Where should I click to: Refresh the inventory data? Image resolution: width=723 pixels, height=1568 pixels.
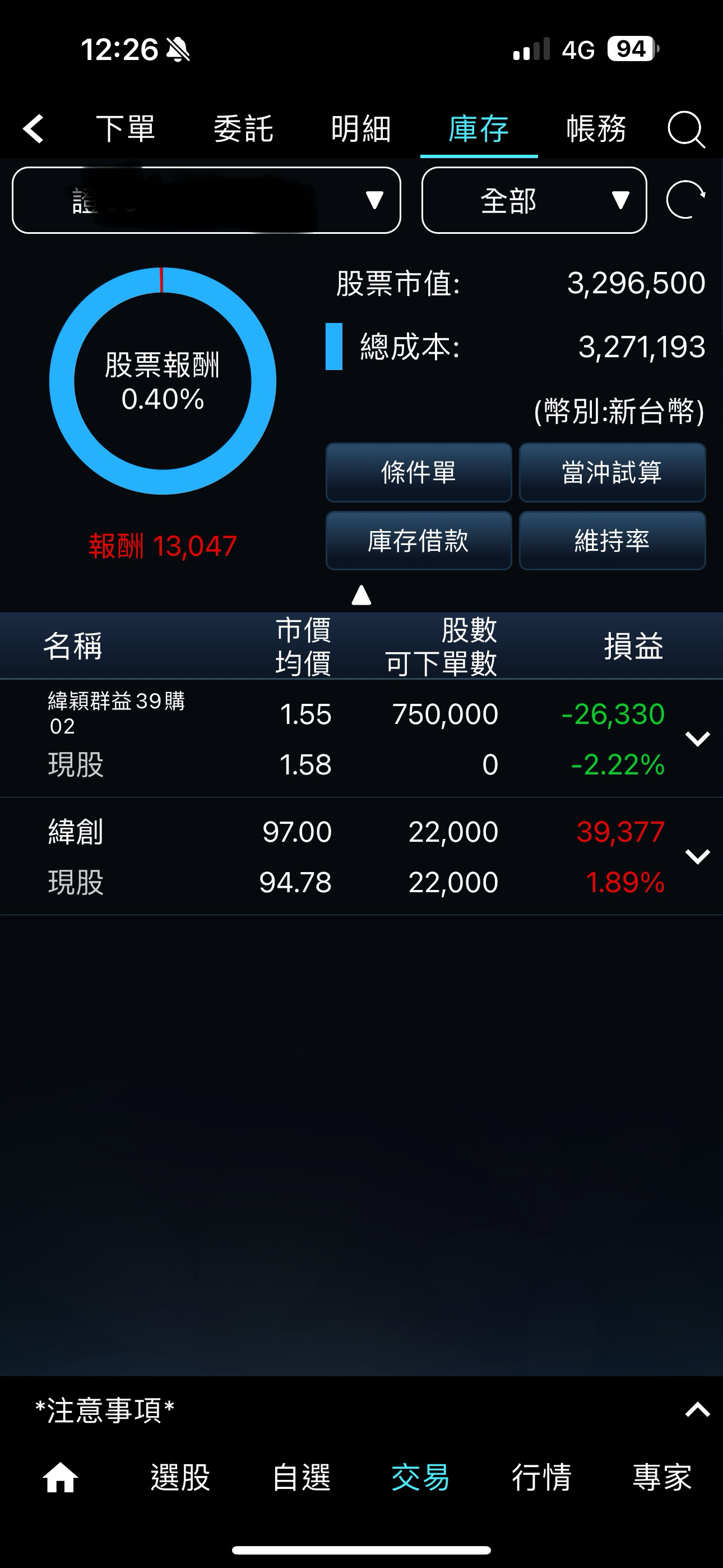pyautogui.click(x=685, y=200)
